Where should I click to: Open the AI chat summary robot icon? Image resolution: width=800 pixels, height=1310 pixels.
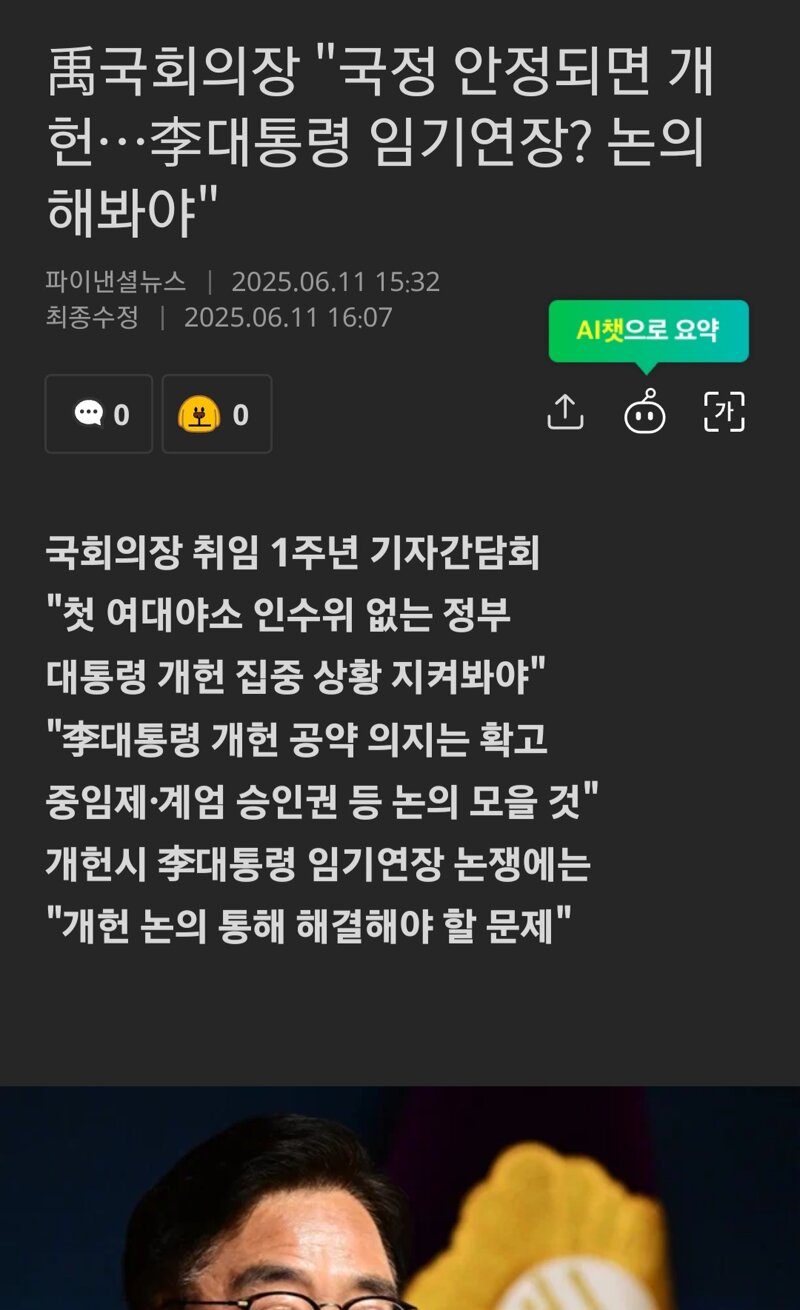(645, 412)
